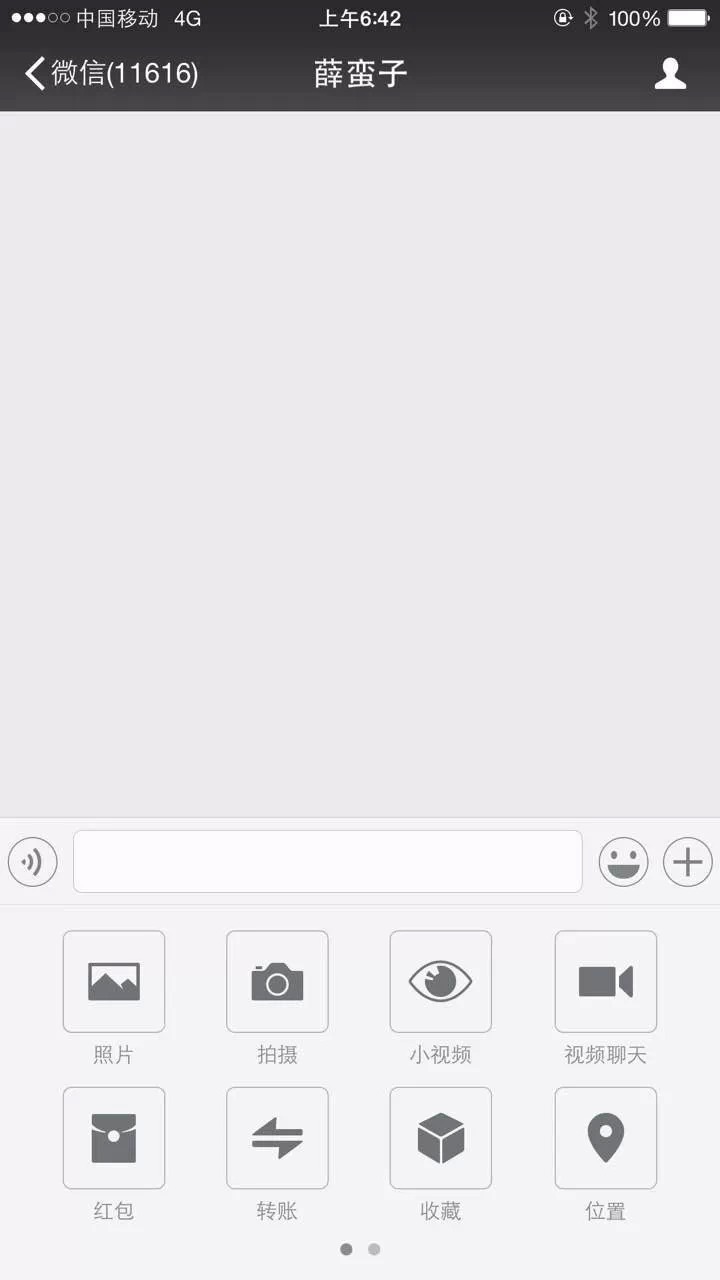The height and width of the screenshot is (1280, 720).
Task: Record a 小视频 short video
Action: (440, 981)
